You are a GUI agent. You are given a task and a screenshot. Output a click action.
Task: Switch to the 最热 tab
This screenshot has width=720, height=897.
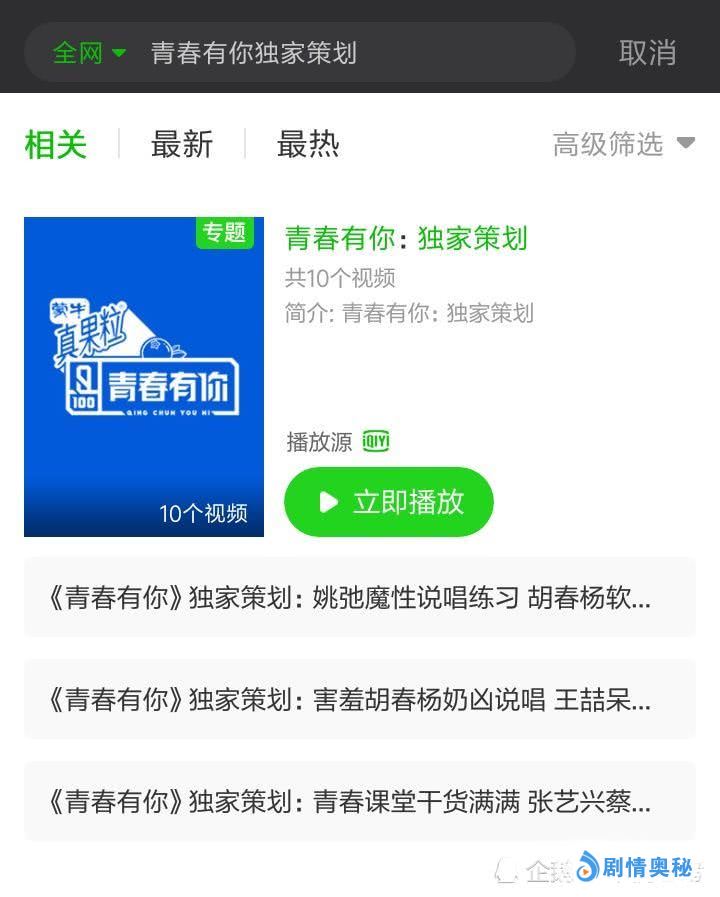(x=308, y=144)
